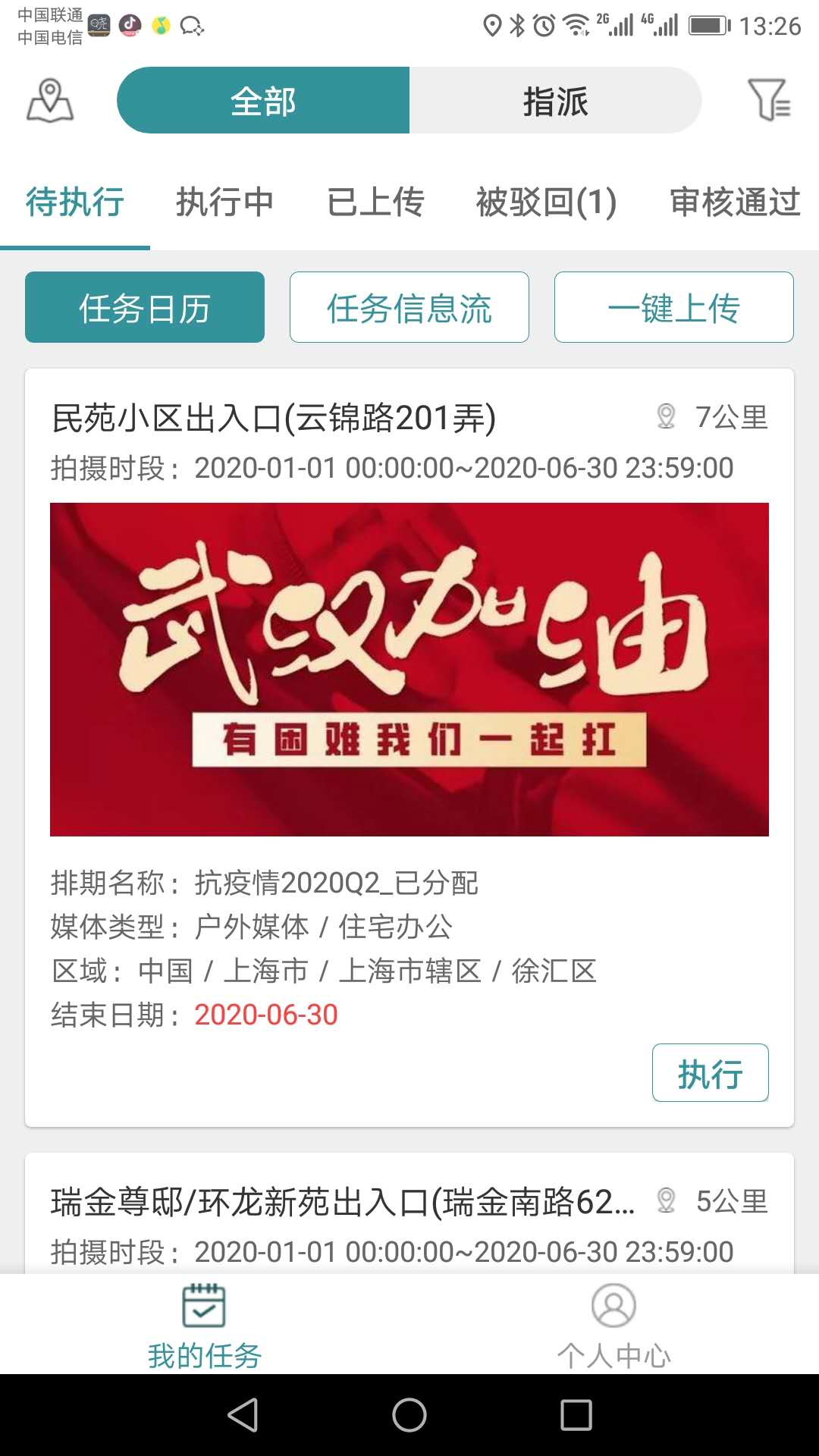This screenshot has height=1456, width=819.
Task: Tap the 任务日历 button
Action: coord(145,307)
